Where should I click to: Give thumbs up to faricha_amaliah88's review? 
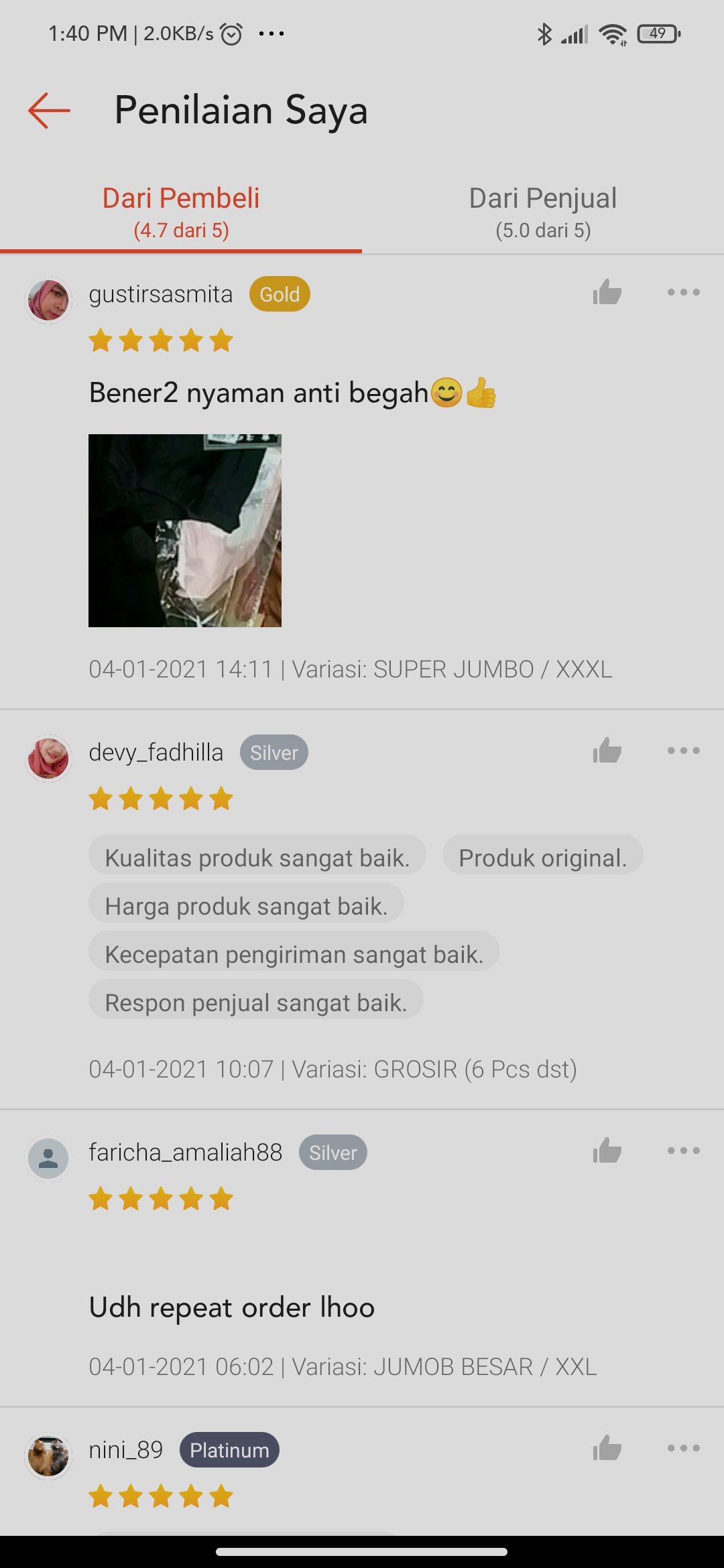tap(607, 1151)
